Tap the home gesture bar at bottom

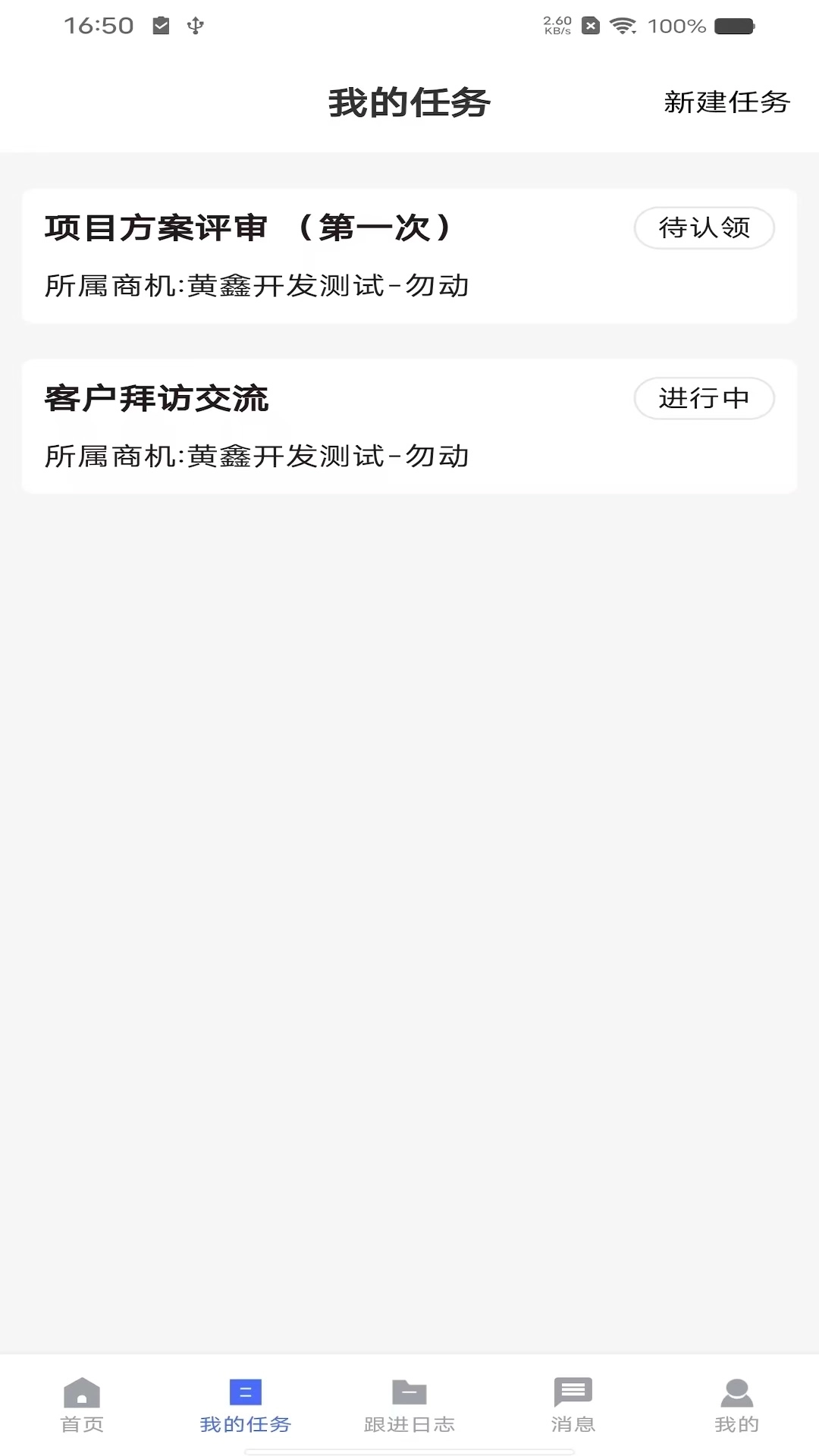pos(409,1449)
